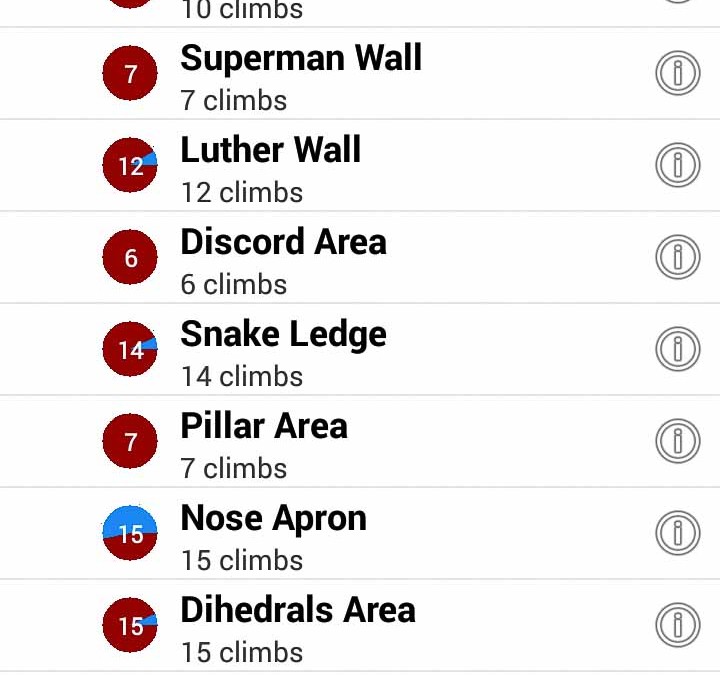This screenshot has height=675, width=720.
Task: Show details for Snake Ledge
Action: [677, 350]
